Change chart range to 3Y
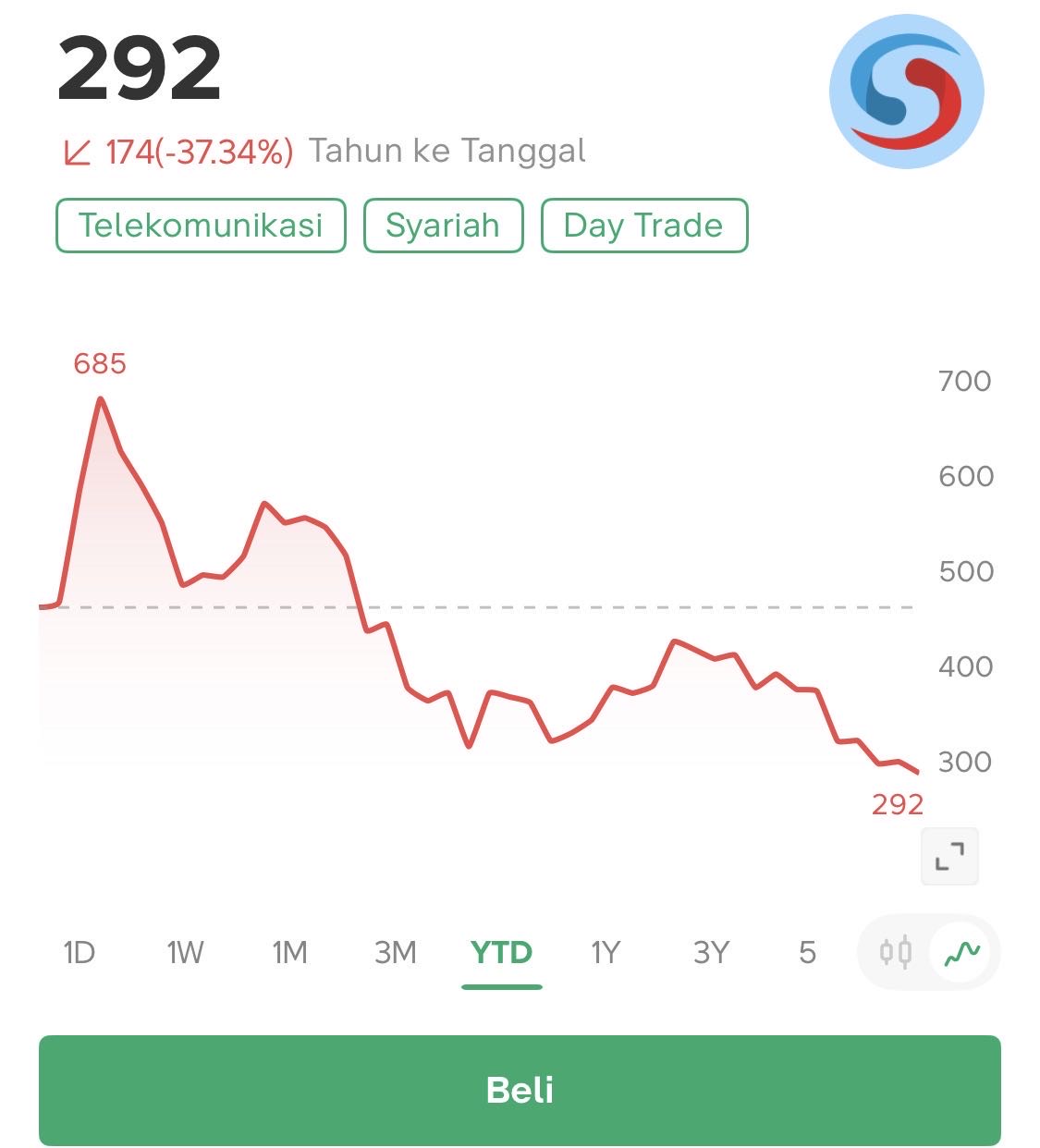Viewport: 1040px width, 1148px height. (711, 952)
